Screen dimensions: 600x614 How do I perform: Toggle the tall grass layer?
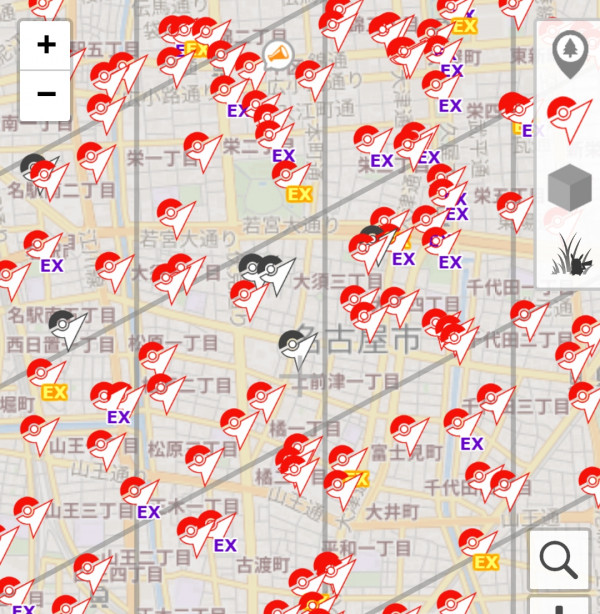pos(570,255)
